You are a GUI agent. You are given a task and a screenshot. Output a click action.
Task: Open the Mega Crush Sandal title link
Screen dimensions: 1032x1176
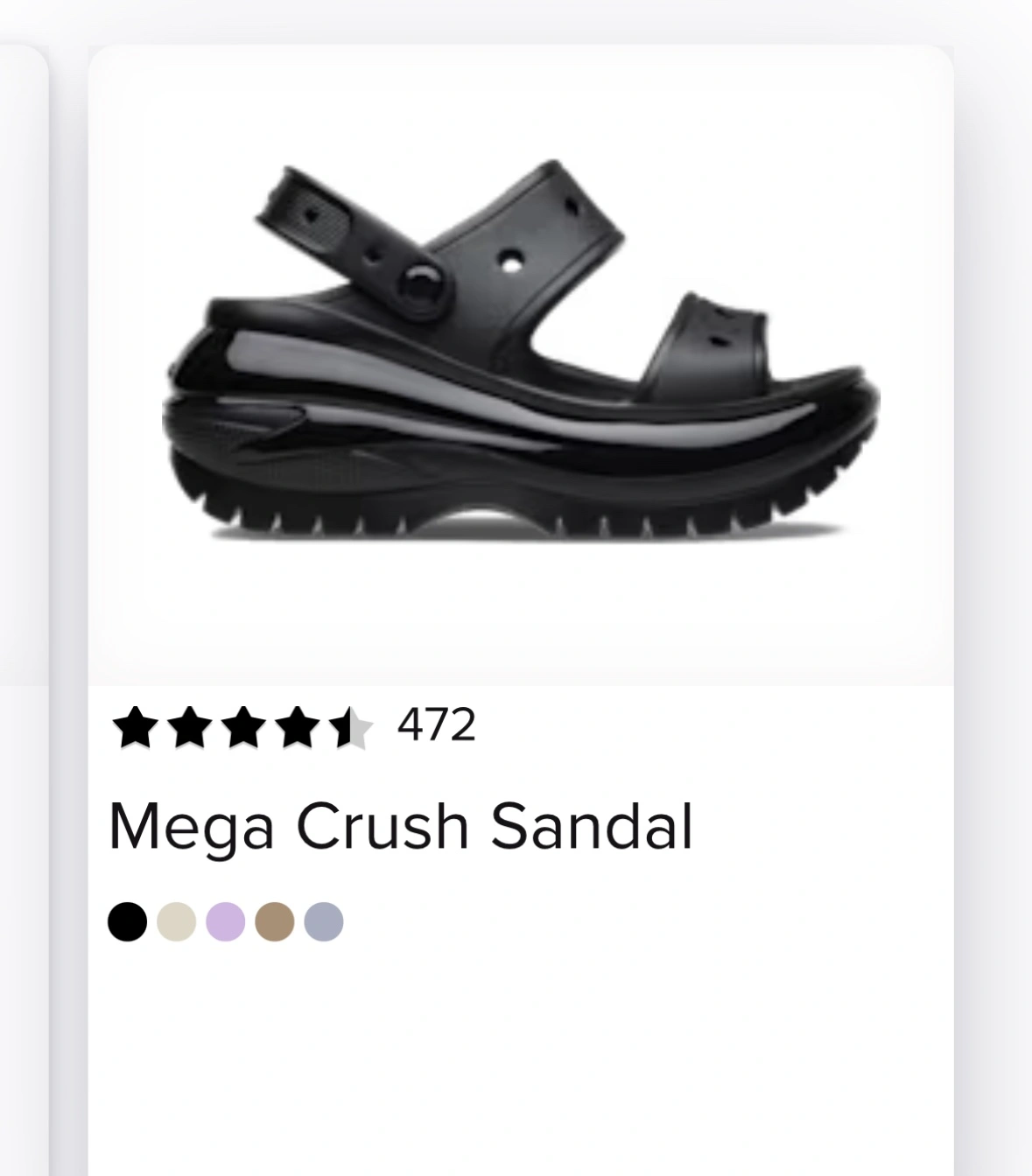click(x=400, y=827)
